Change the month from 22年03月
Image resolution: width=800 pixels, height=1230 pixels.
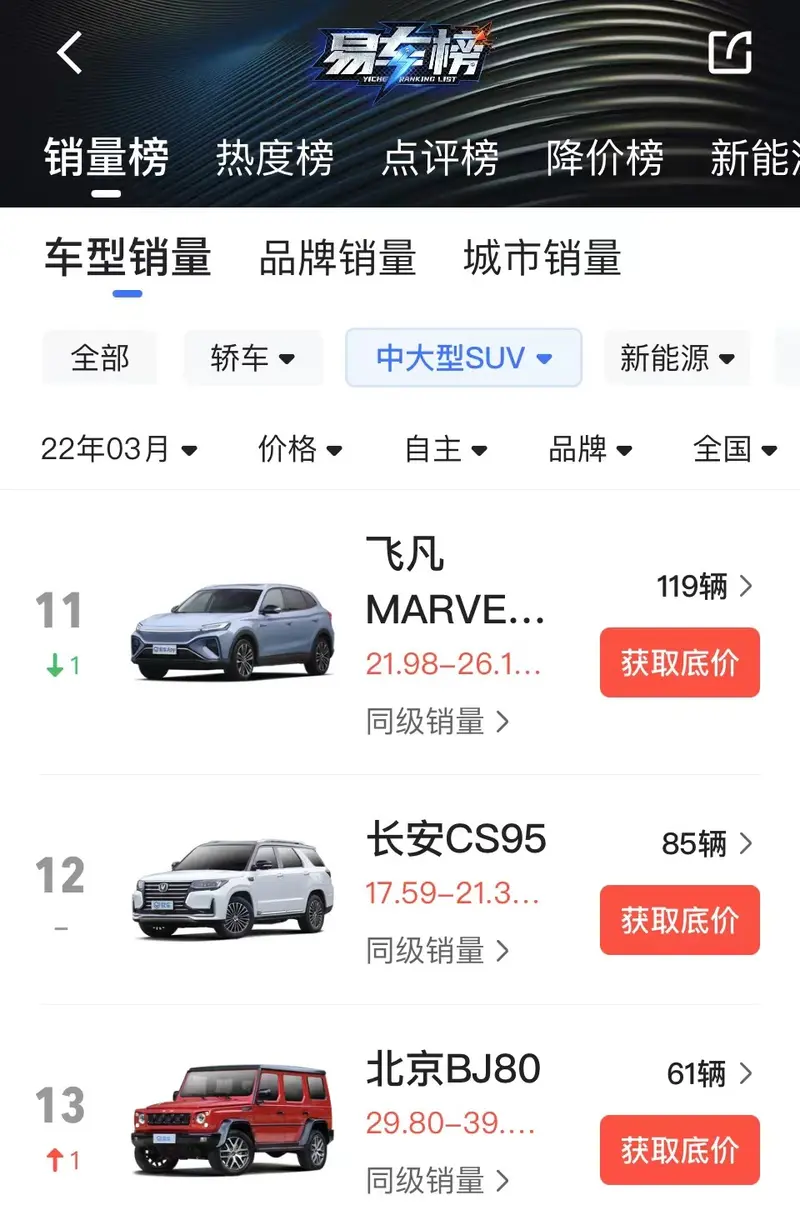click(x=119, y=450)
